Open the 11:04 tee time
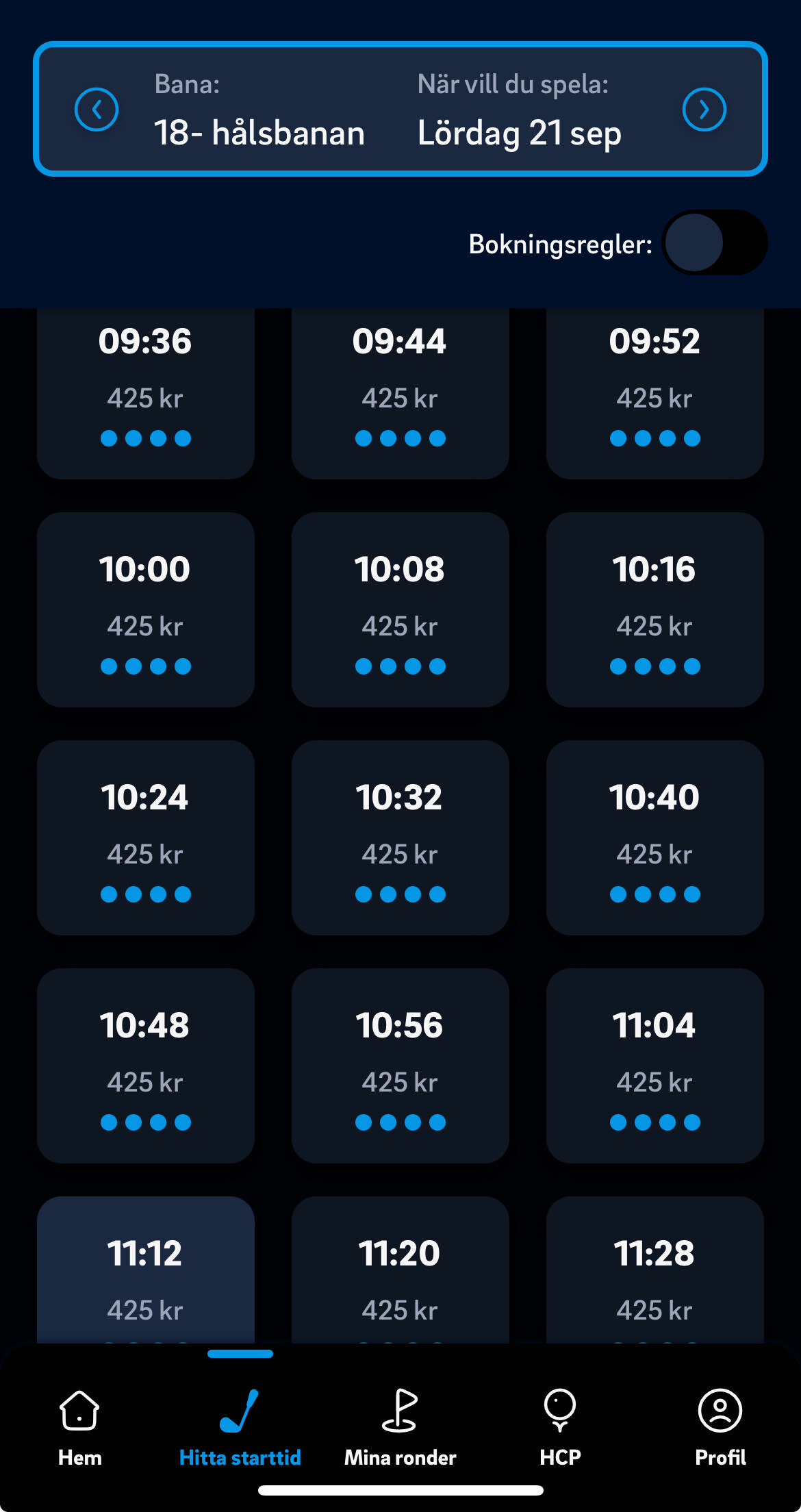The width and height of the screenshot is (801, 1512). point(655,1066)
